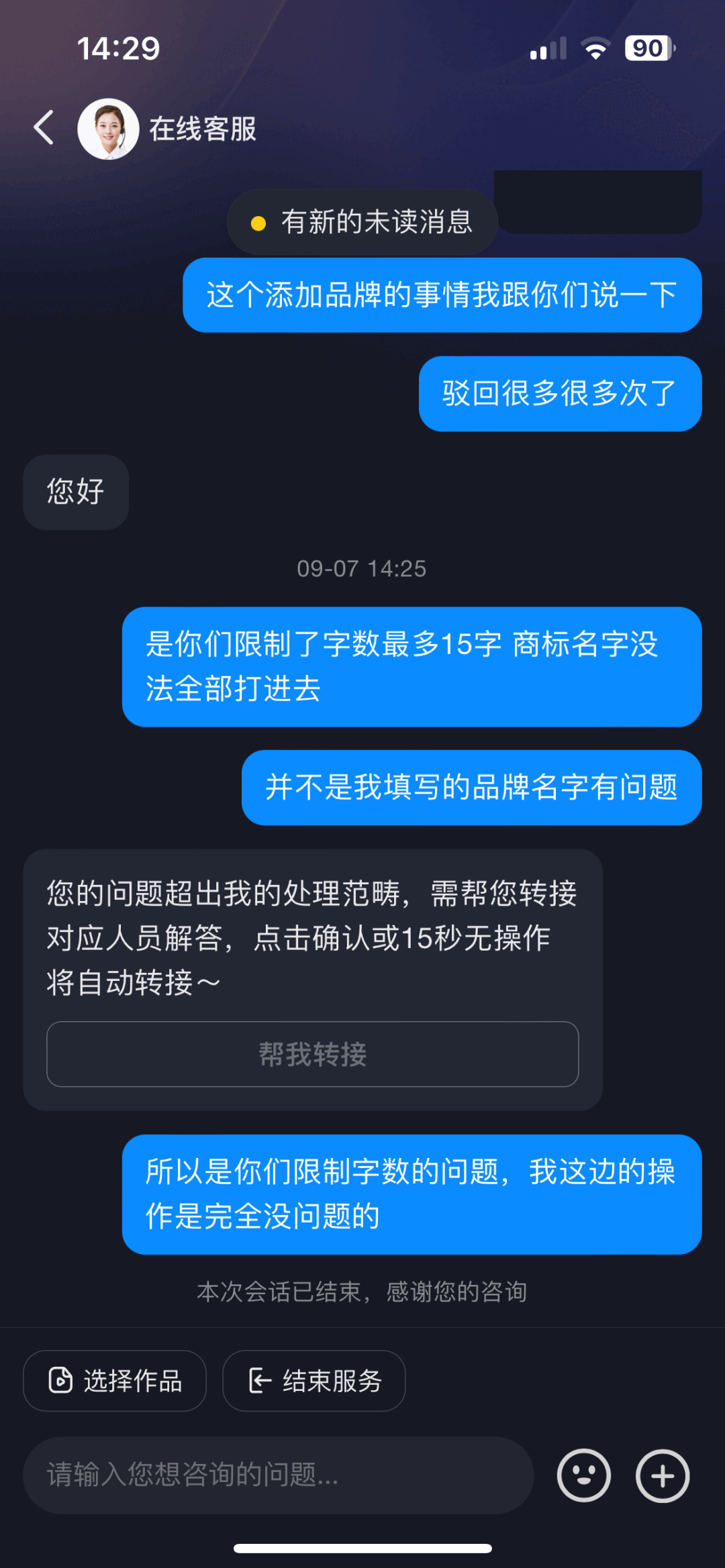Focus the 请输入您想咨询的问题 message input field
This screenshot has height=1568, width=725.
tap(278, 1475)
